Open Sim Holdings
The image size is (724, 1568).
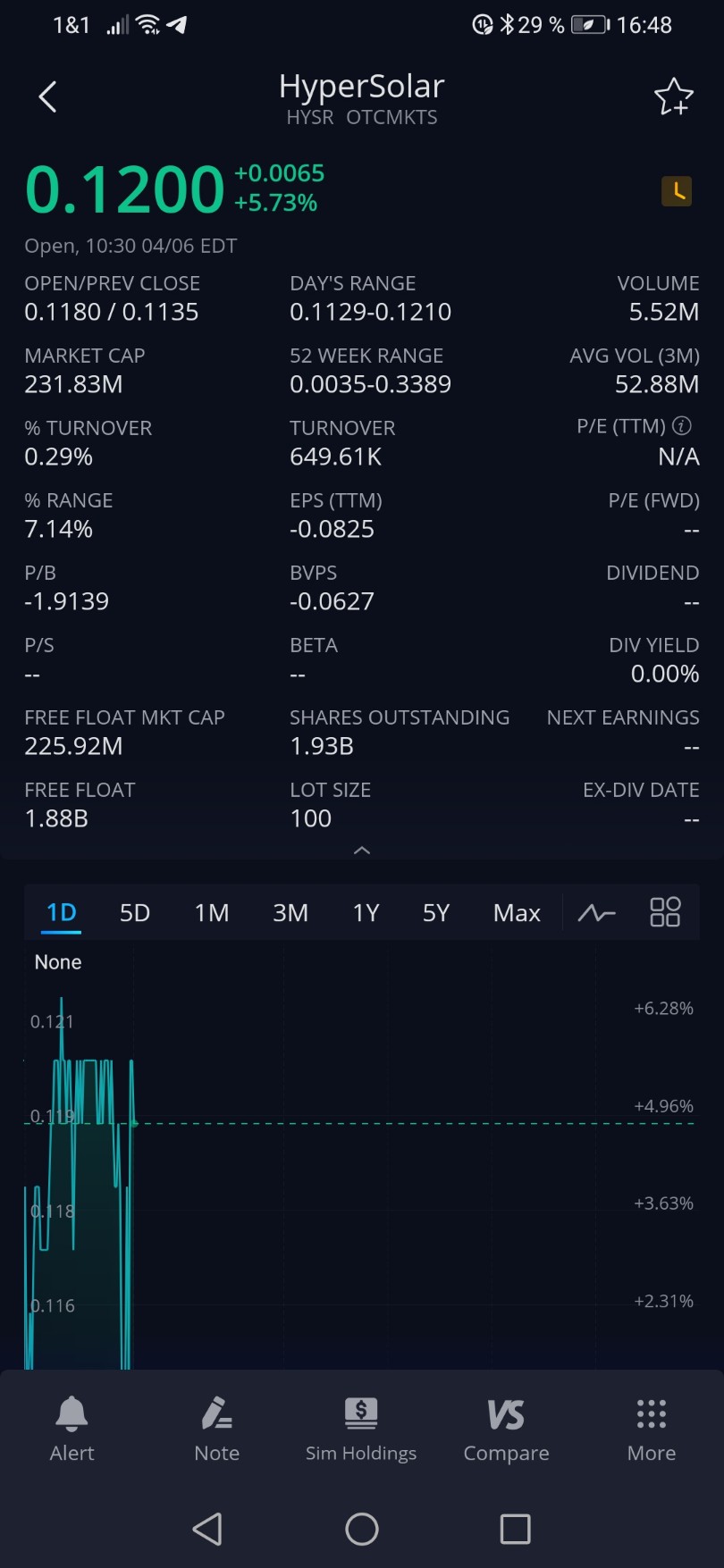[x=361, y=1430]
